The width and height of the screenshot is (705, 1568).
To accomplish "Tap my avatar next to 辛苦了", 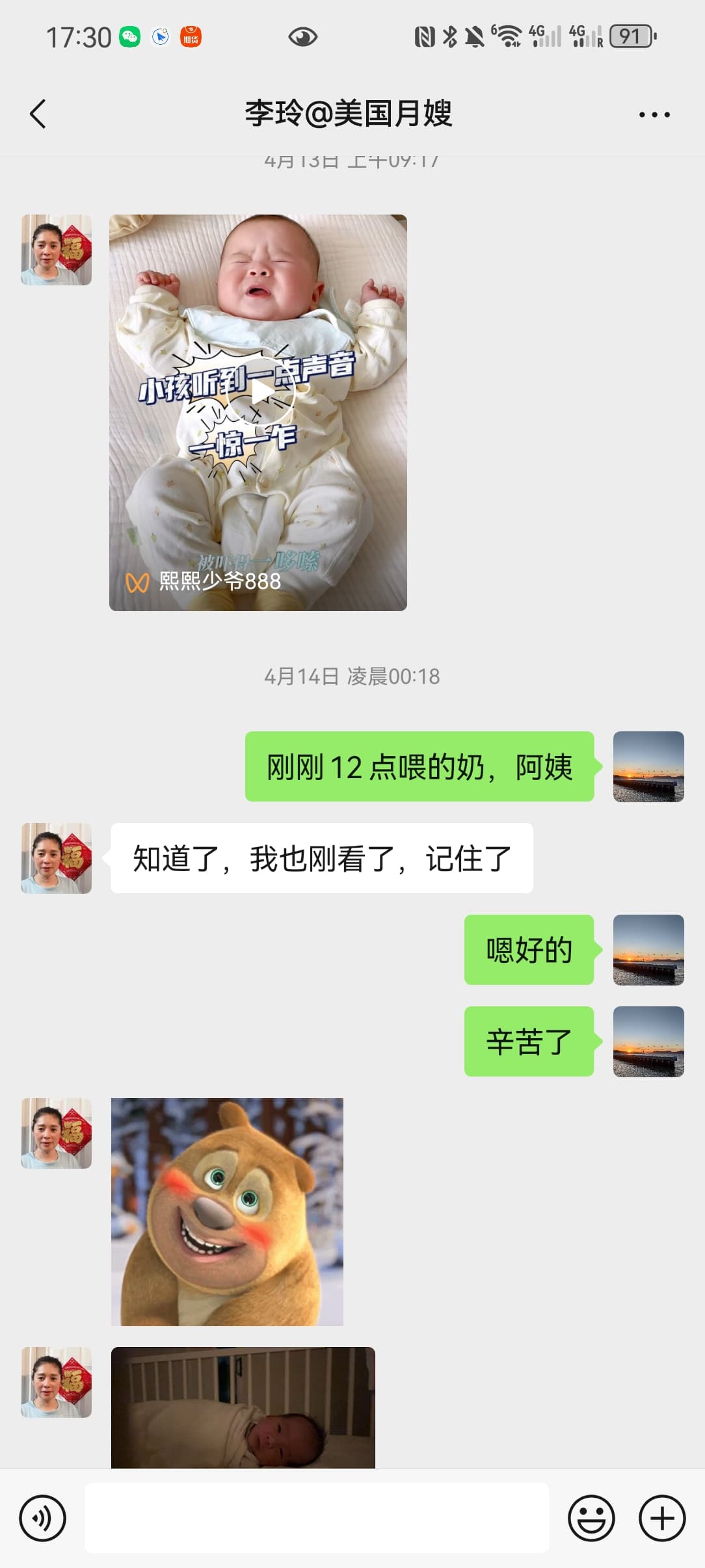I will click(648, 1041).
